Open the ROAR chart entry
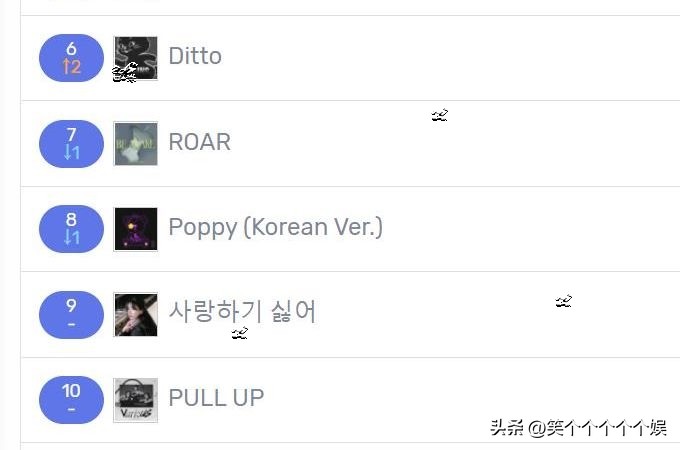 (x=199, y=143)
